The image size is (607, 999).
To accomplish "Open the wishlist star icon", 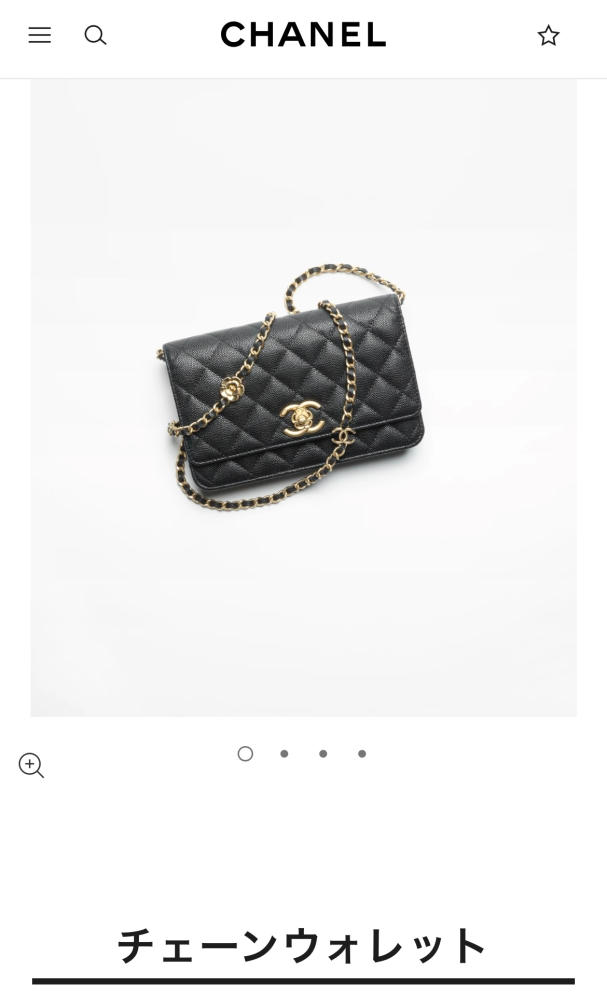I will pos(548,35).
